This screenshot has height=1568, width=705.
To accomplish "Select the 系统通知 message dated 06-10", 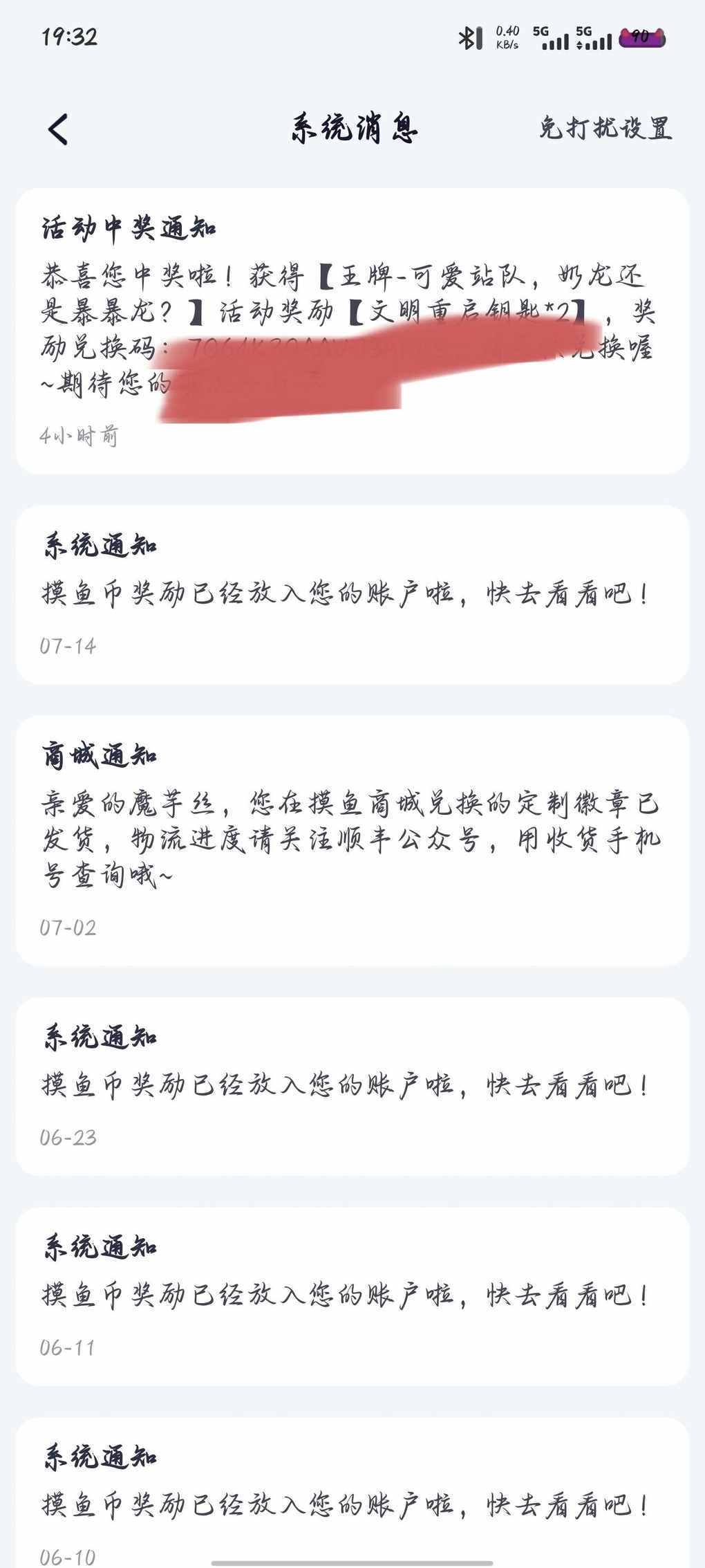I will (352, 1493).
